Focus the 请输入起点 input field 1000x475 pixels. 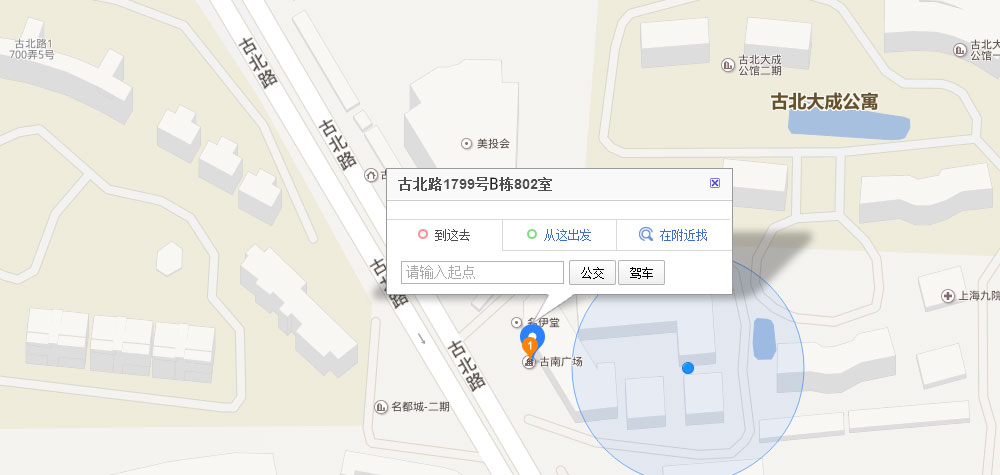pyautogui.click(x=483, y=272)
